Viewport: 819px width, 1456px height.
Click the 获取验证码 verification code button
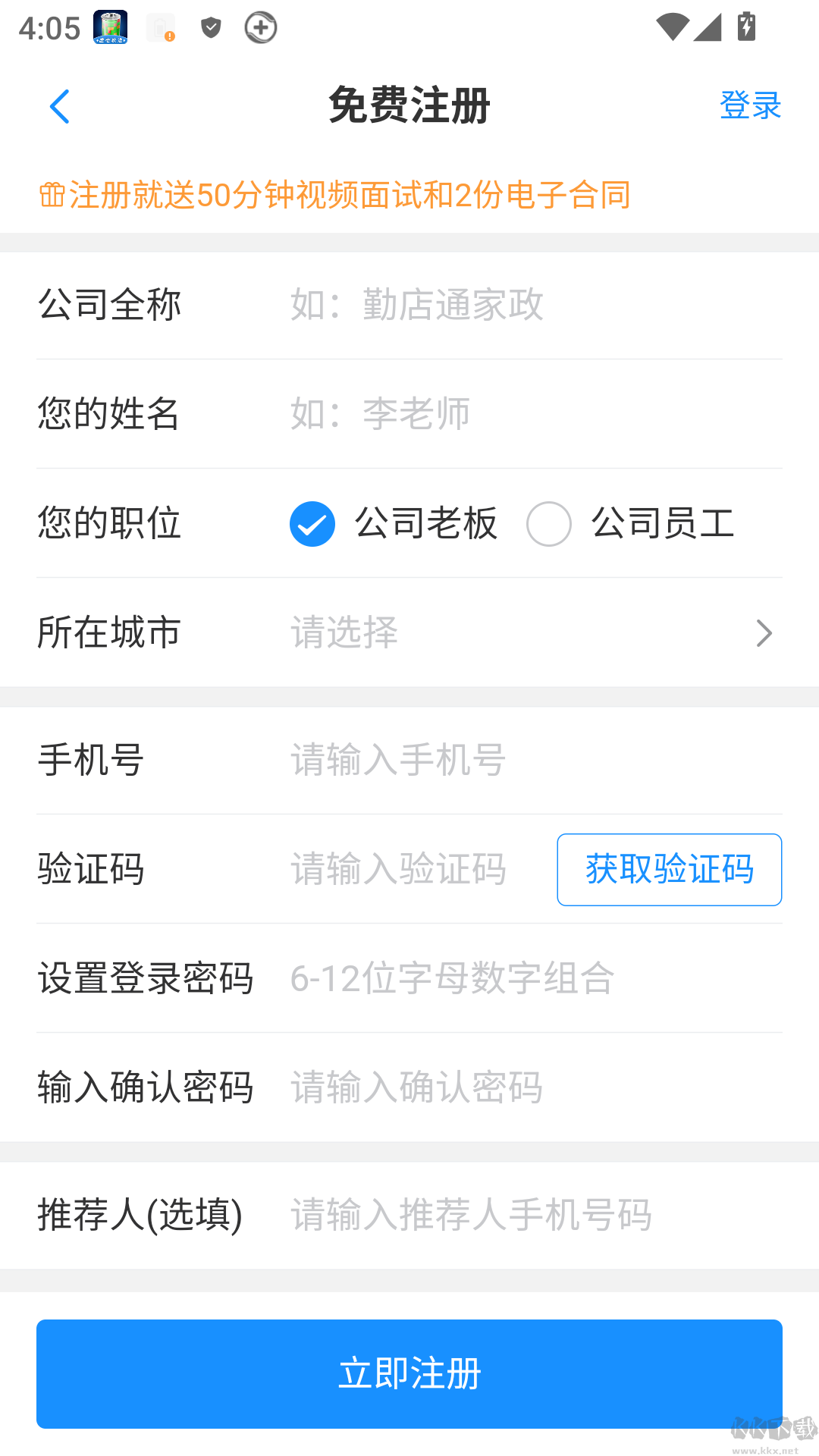670,869
